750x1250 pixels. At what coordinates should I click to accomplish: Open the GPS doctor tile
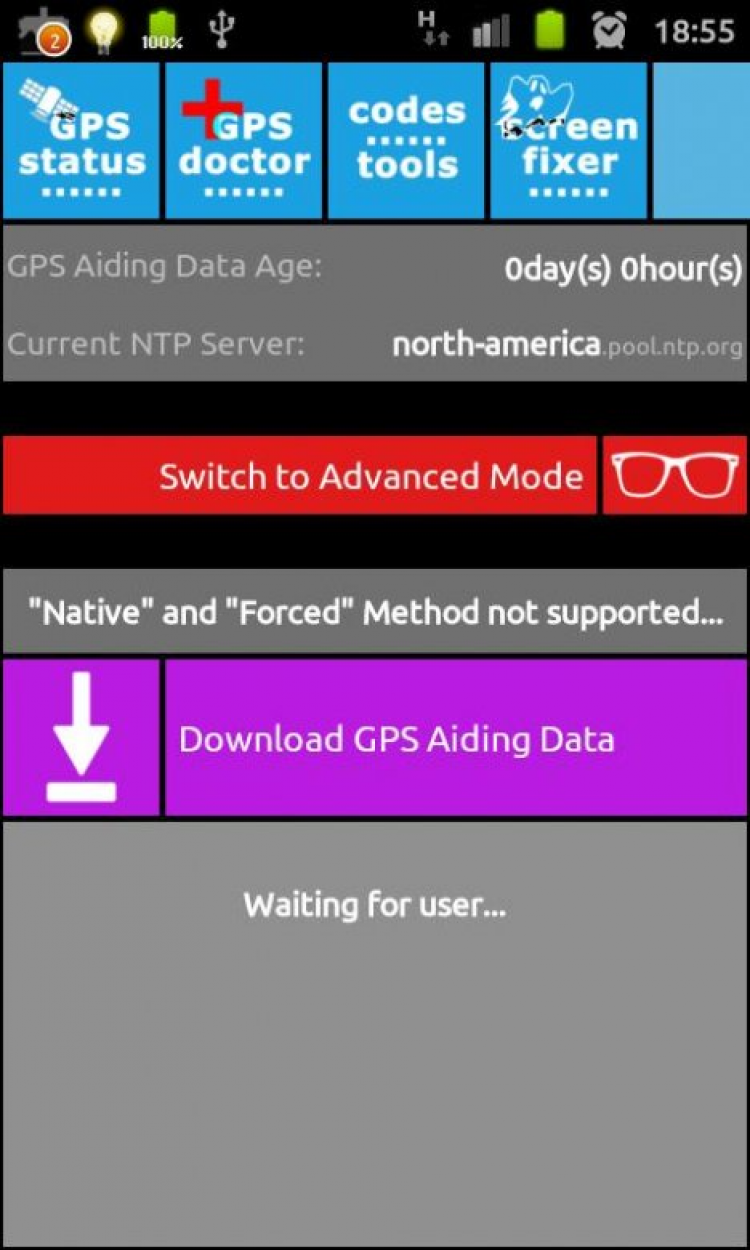tap(243, 140)
